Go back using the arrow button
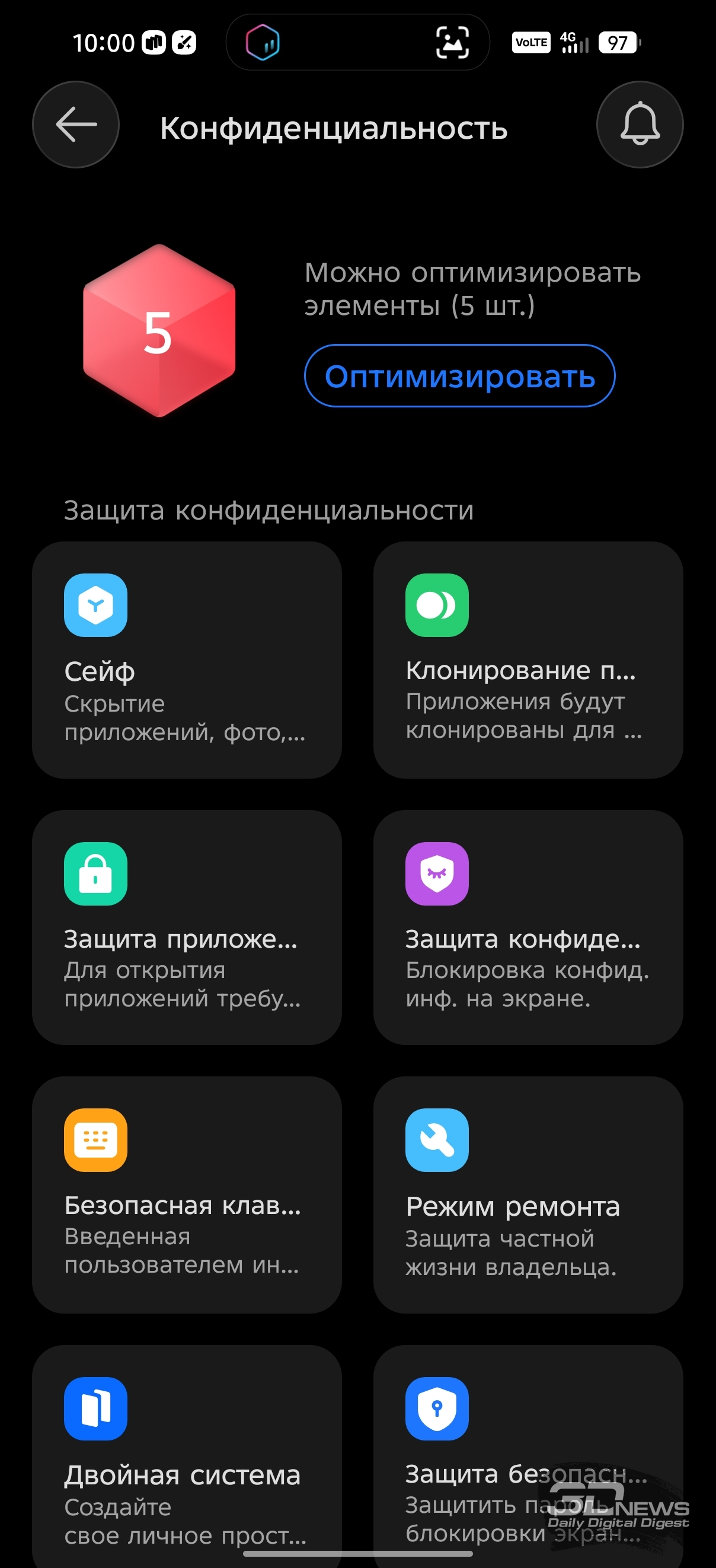Viewport: 716px width, 1568px height. coord(76,125)
